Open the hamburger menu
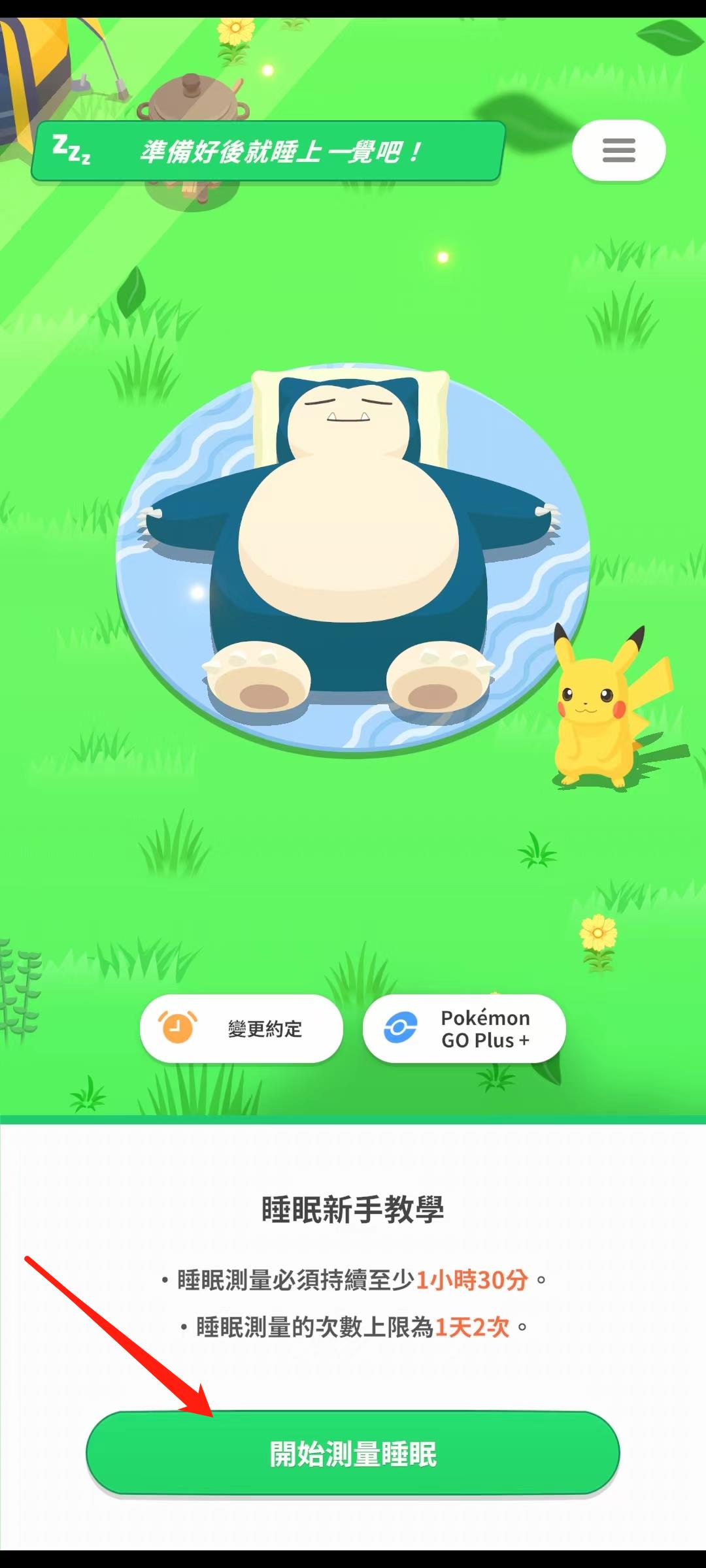This screenshot has height=1568, width=706. point(618,150)
